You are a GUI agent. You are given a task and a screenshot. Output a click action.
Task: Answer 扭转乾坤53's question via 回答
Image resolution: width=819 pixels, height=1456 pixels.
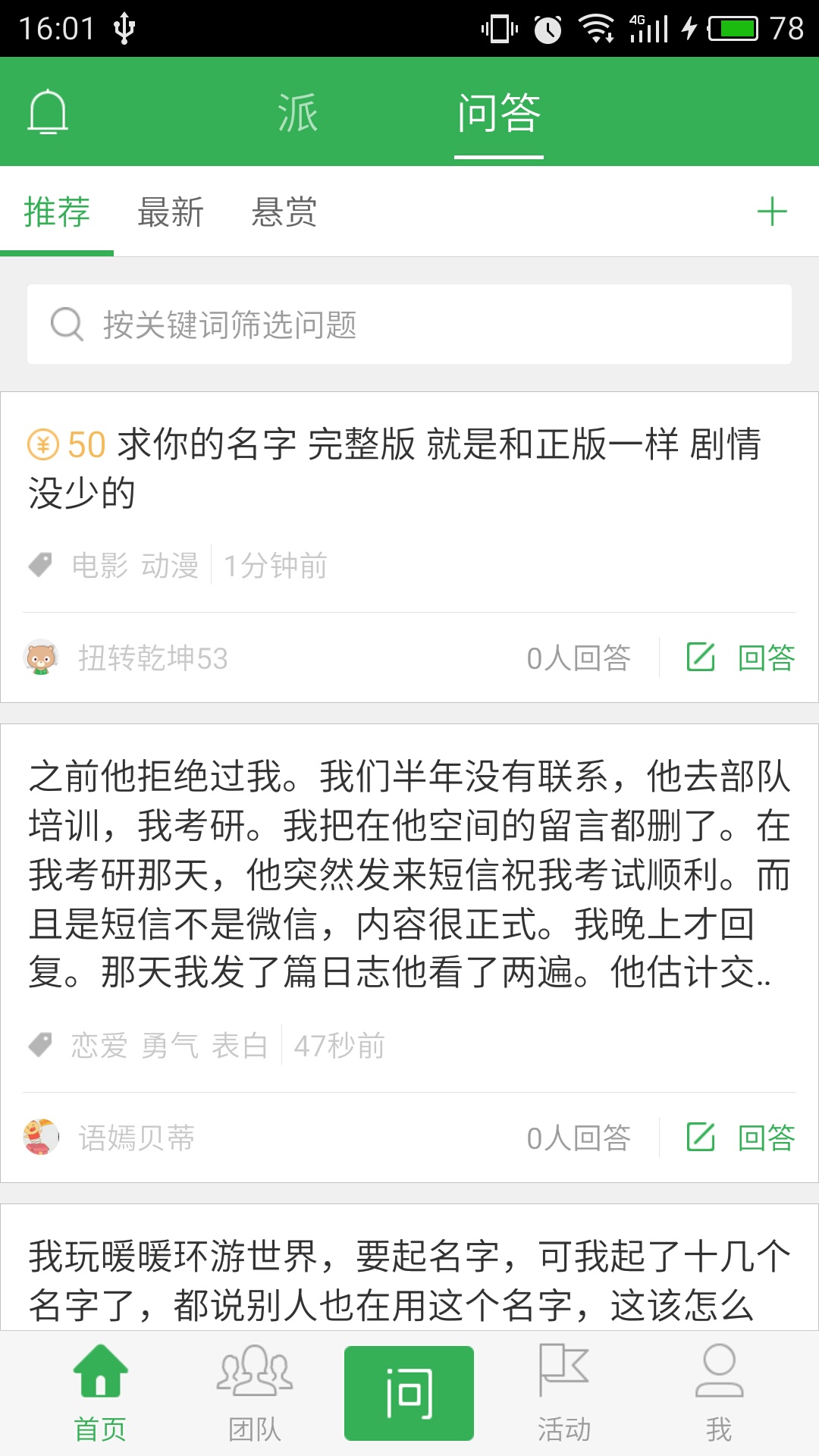tap(742, 657)
